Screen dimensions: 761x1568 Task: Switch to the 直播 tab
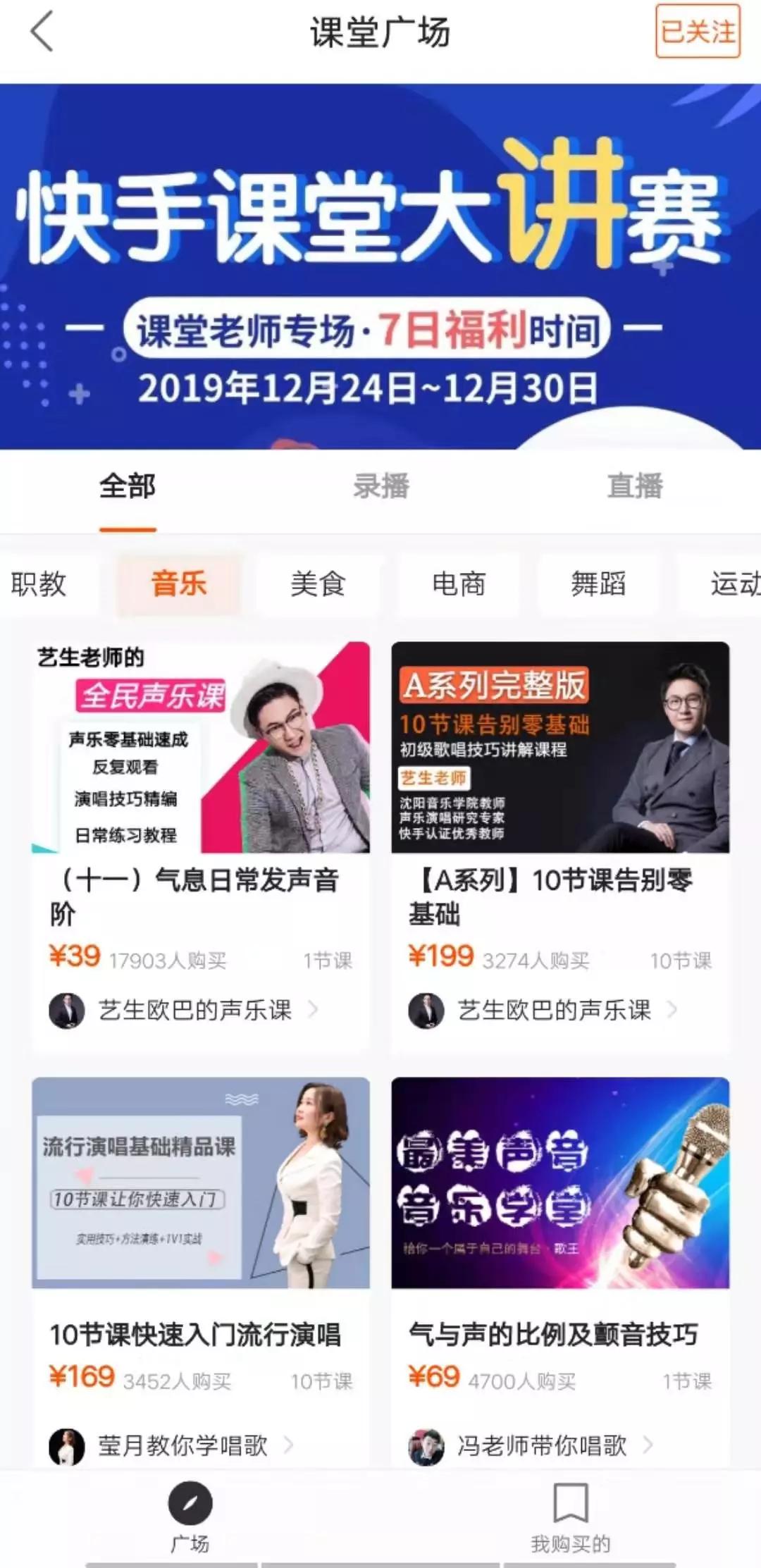[x=634, y=486]
